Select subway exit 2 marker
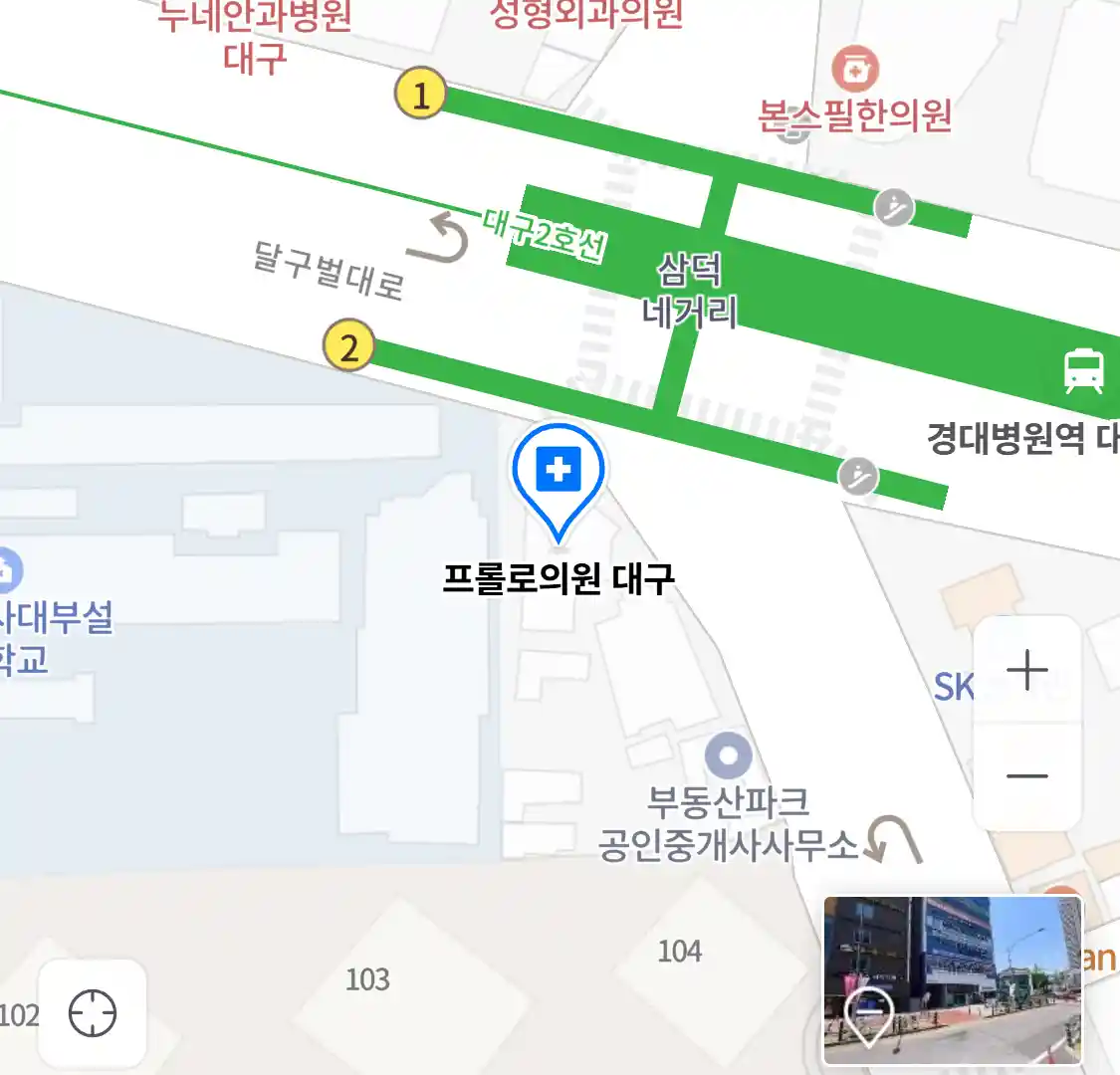 point(348,347)
